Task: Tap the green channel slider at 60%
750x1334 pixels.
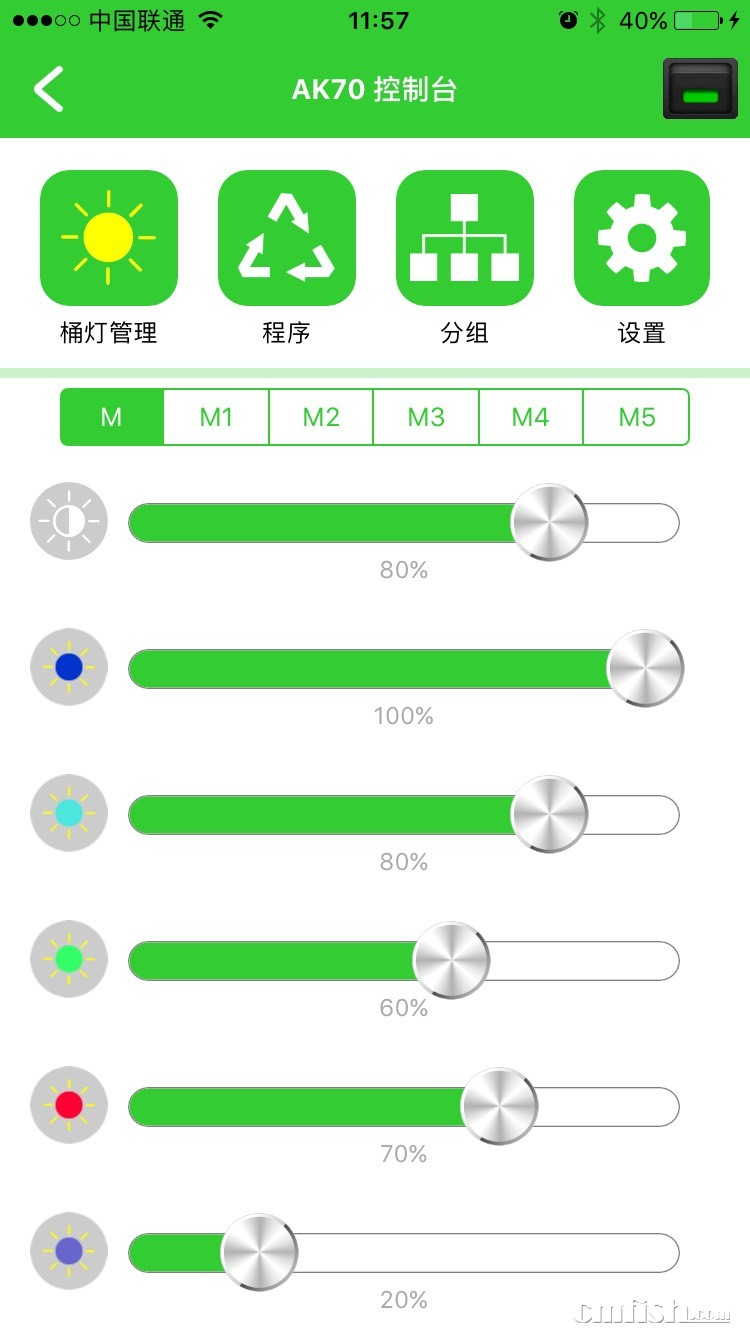Action: [x=451, y=960]
